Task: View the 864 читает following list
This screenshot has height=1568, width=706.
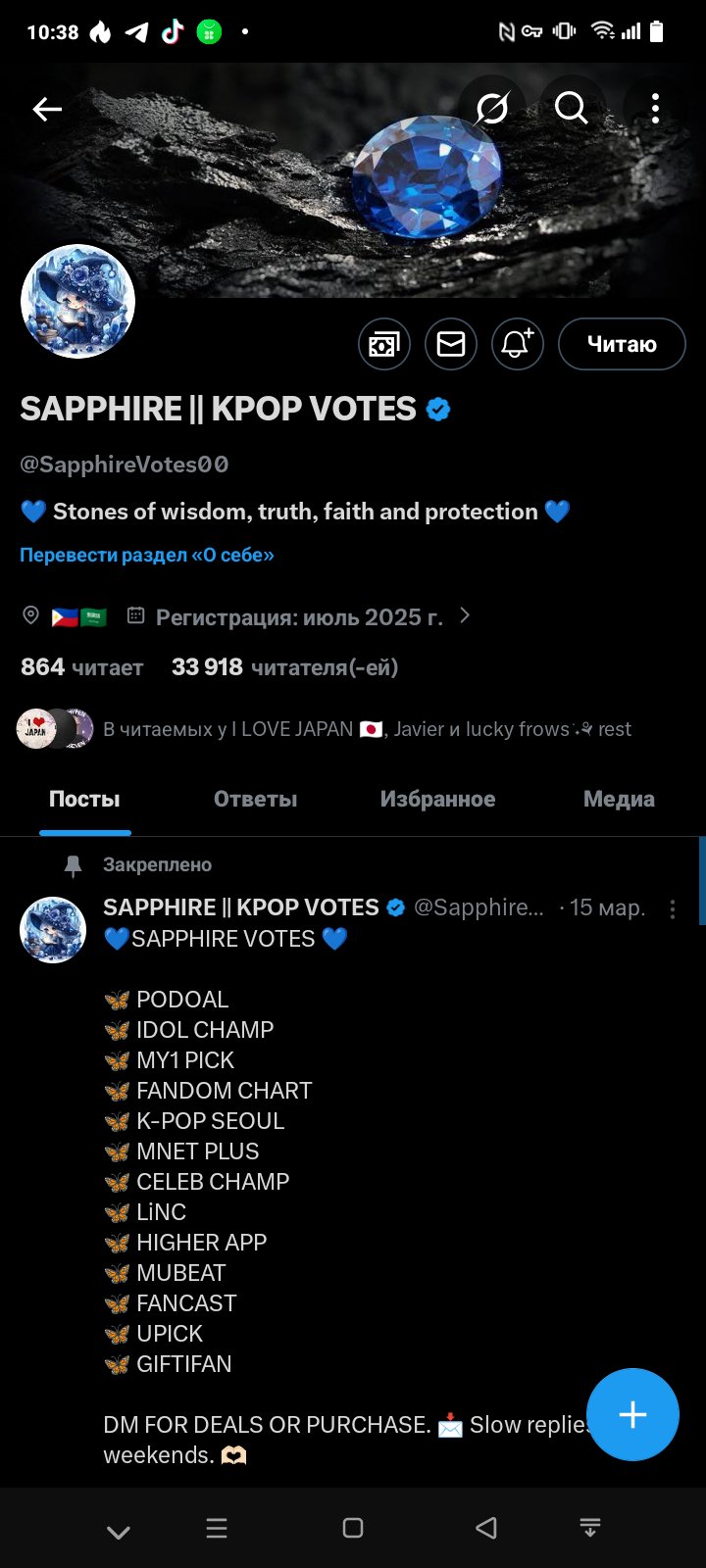Action: 82,667
